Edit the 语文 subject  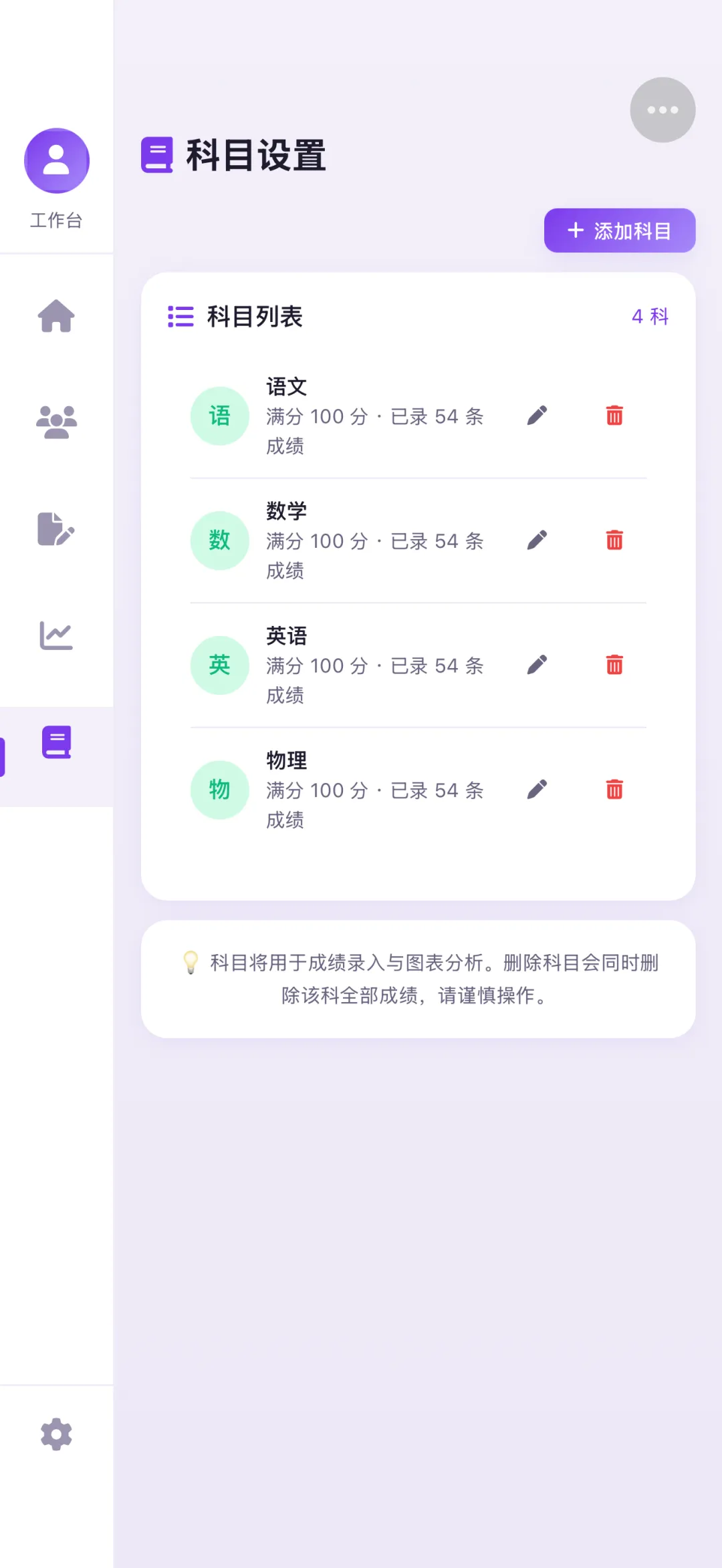tap(537, 416)
